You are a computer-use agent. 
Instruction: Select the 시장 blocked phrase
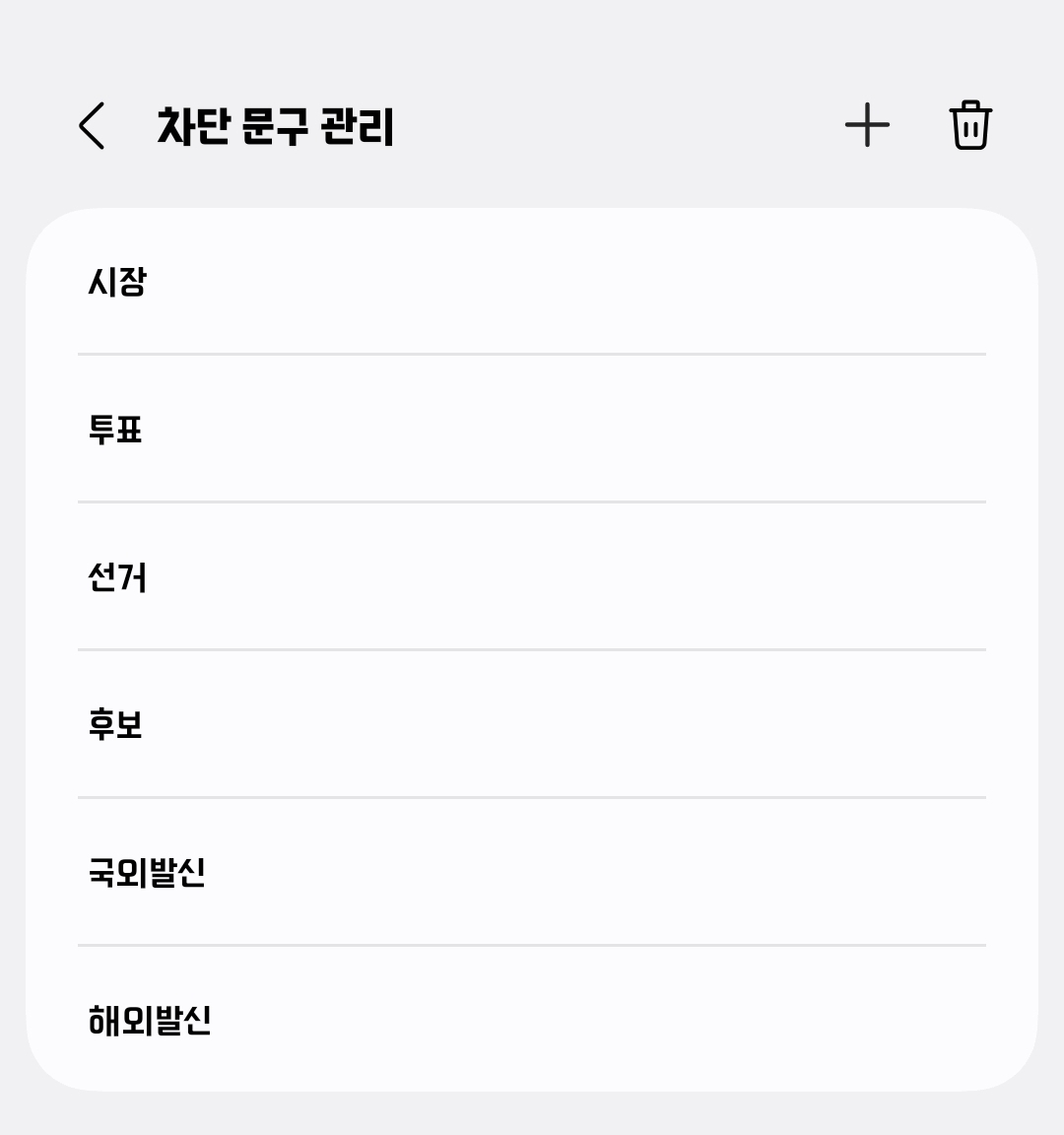[x=532, y=282]
